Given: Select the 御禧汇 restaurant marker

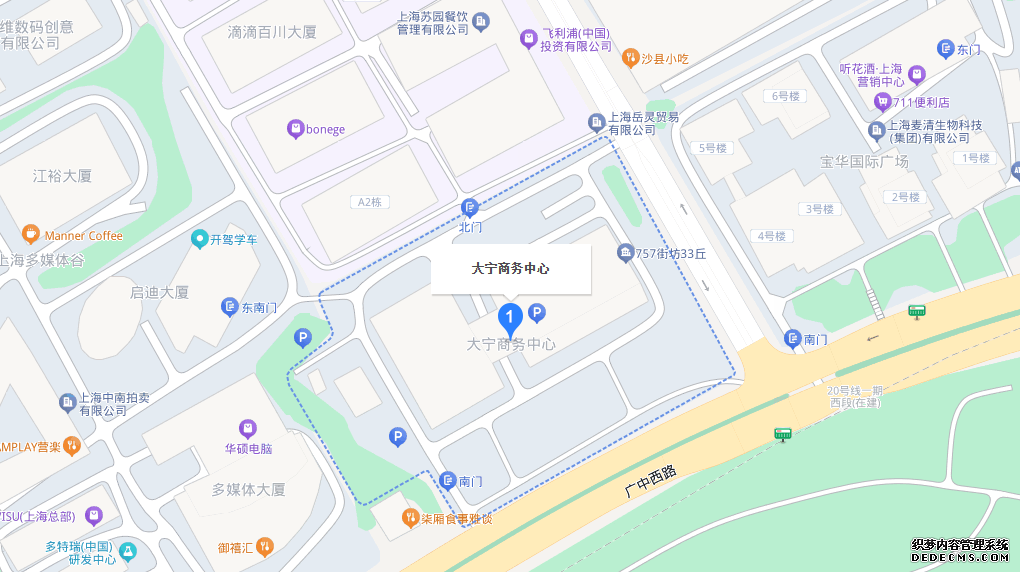Looking at the screenshot, I should (264, 546).
